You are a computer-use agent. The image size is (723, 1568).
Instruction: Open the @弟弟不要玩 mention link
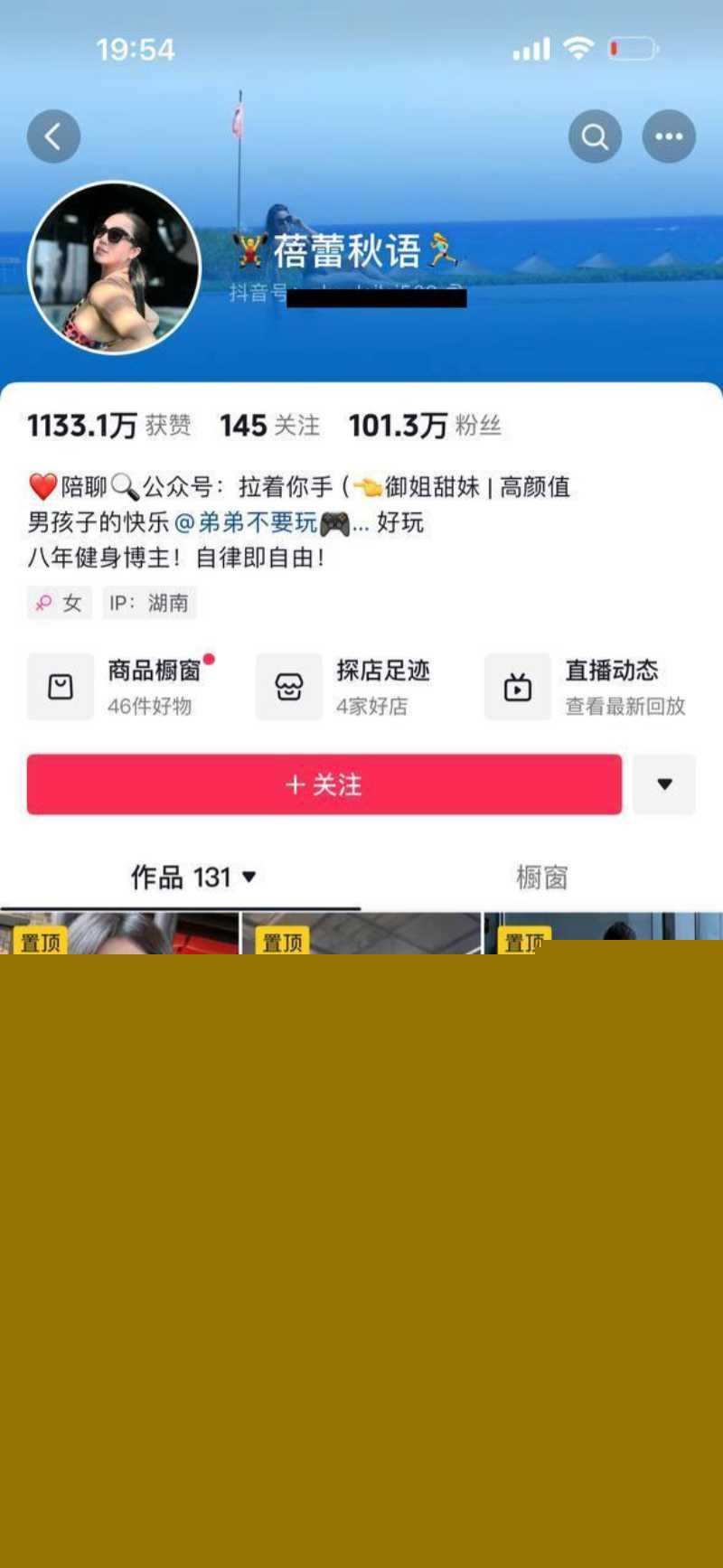coord(246,522)
